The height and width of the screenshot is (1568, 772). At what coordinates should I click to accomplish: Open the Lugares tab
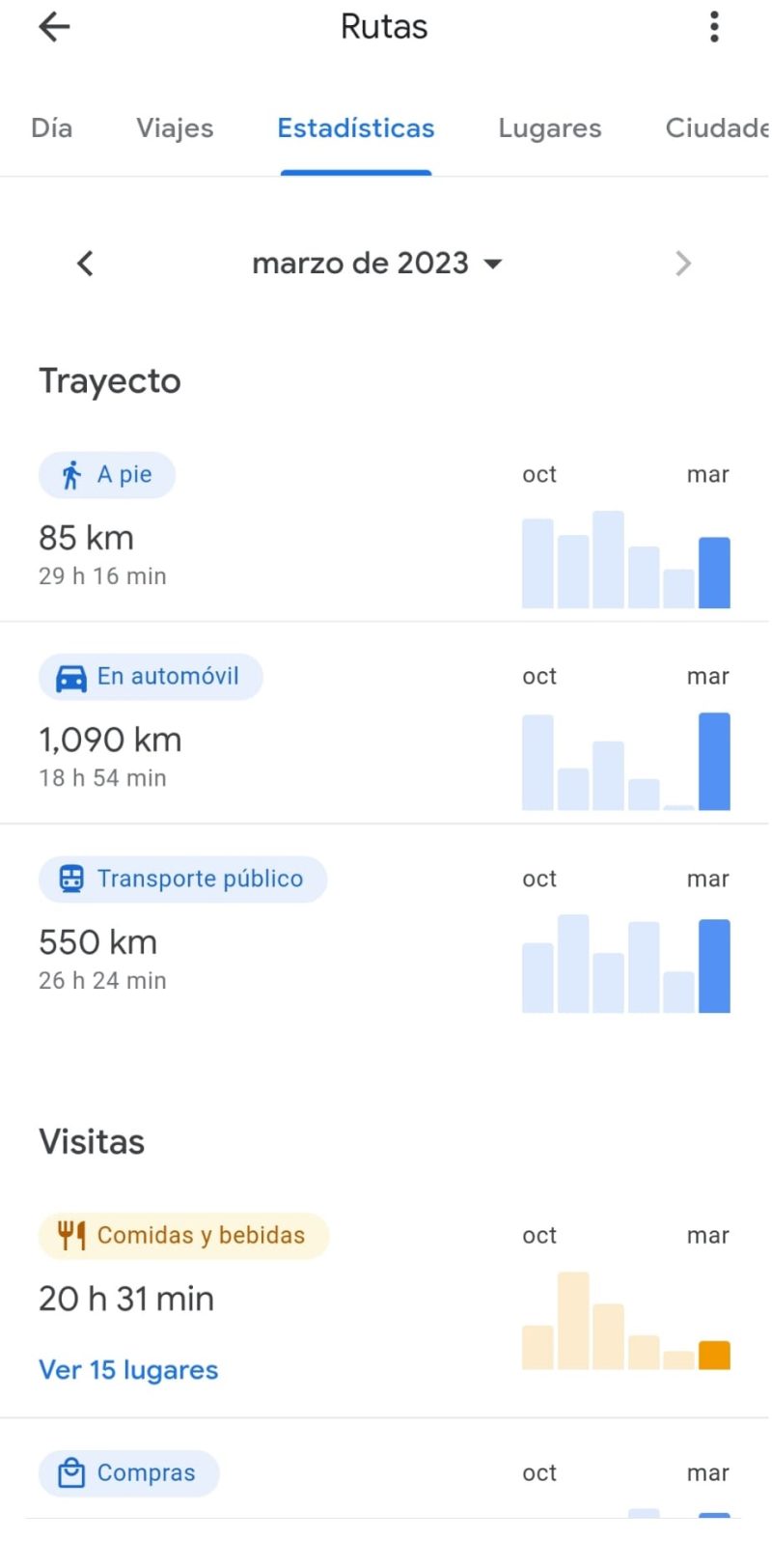coord(549,128)
